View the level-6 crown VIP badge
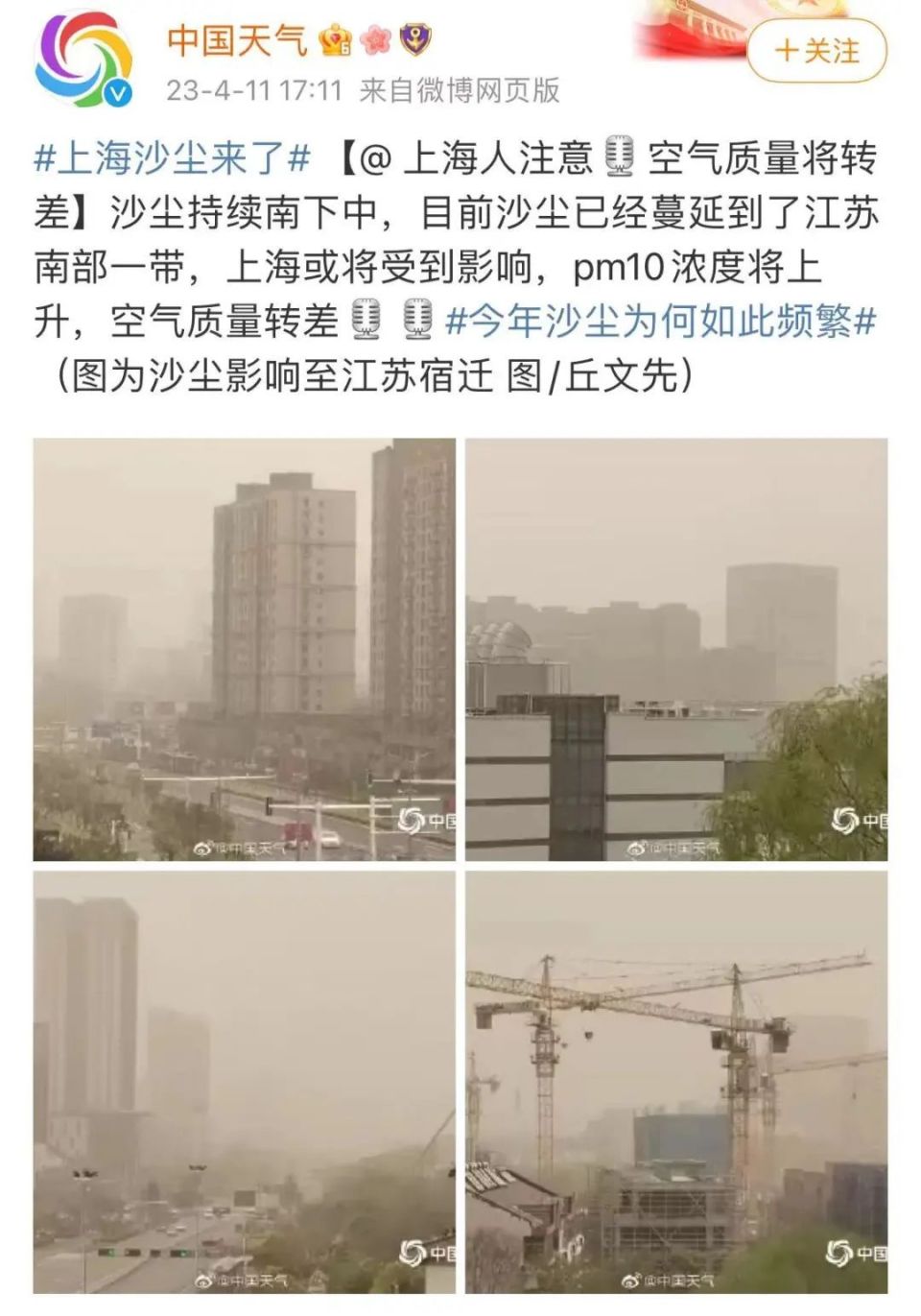This screenshot has height=1316, width=921. tap(335, 38)
